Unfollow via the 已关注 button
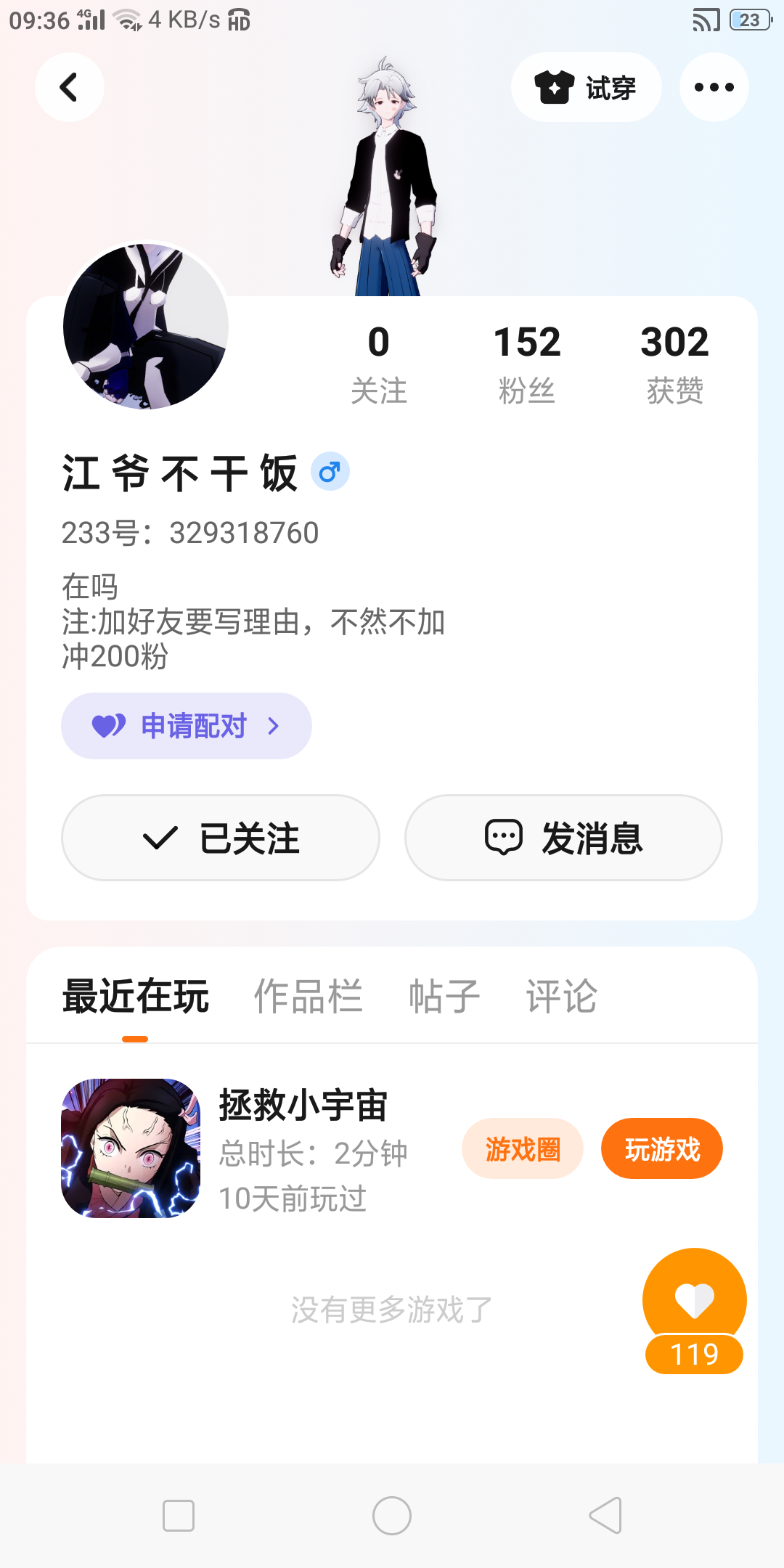Image resolution: width=784 pixels, height=1568 pixels. pyautogui.click(x=221, y=838)
